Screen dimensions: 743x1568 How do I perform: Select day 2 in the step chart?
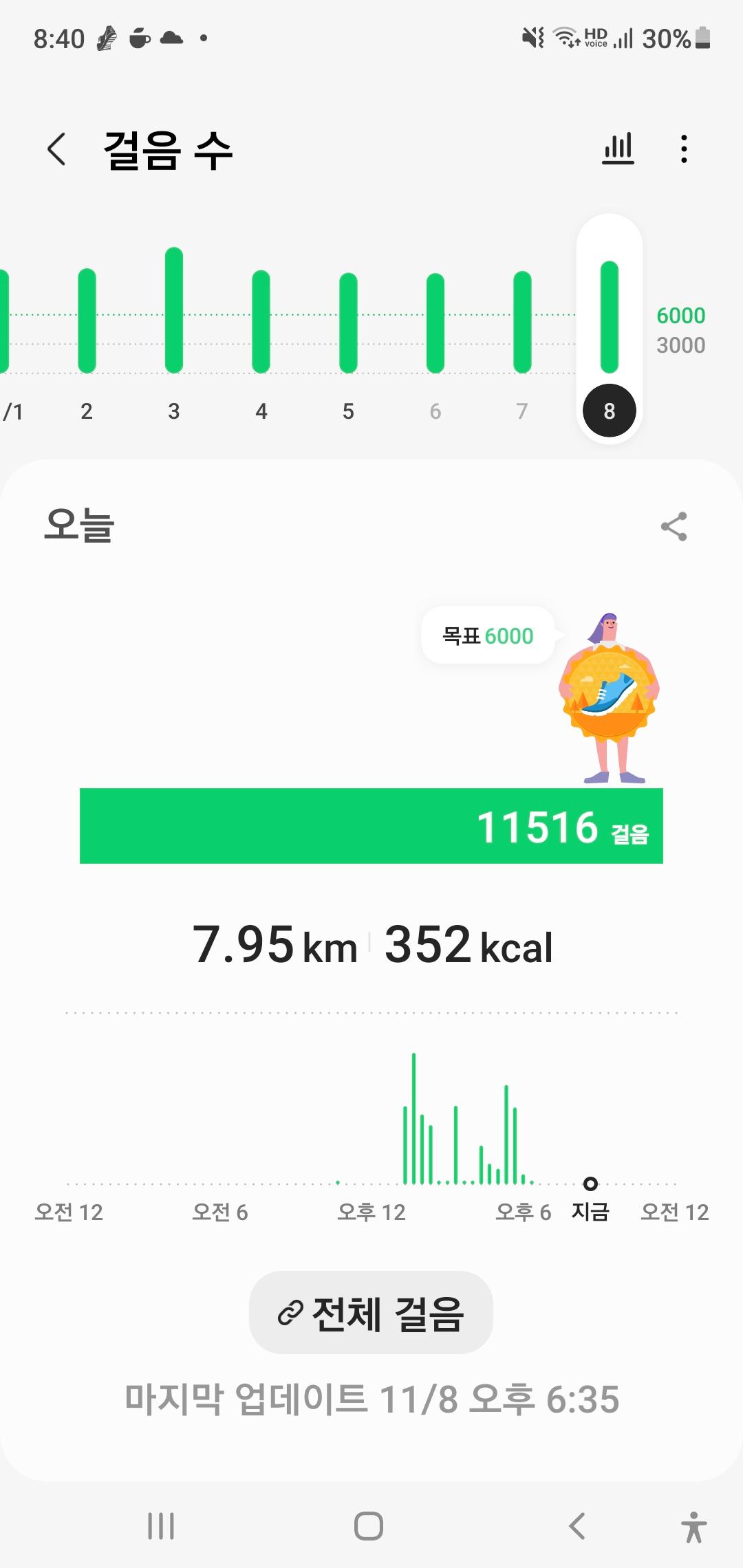click(87, 330)
